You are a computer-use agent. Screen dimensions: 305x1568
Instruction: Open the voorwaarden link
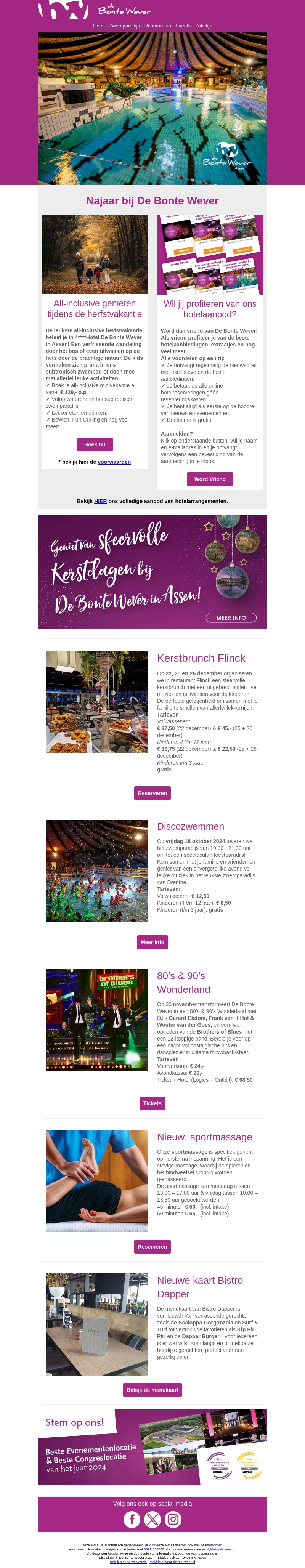[x=114, y=462]
